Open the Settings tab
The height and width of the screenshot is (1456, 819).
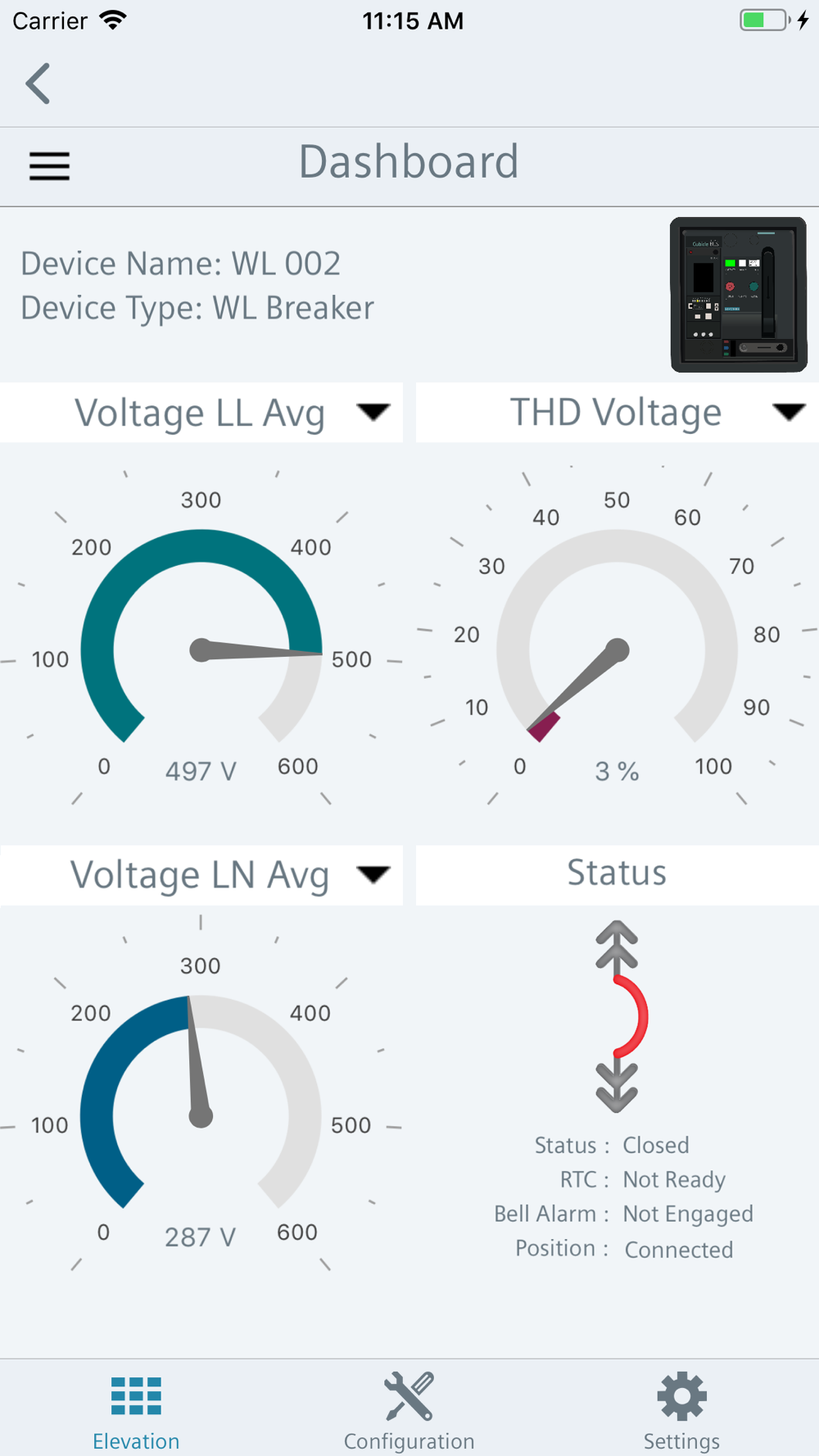[681, 1411]
